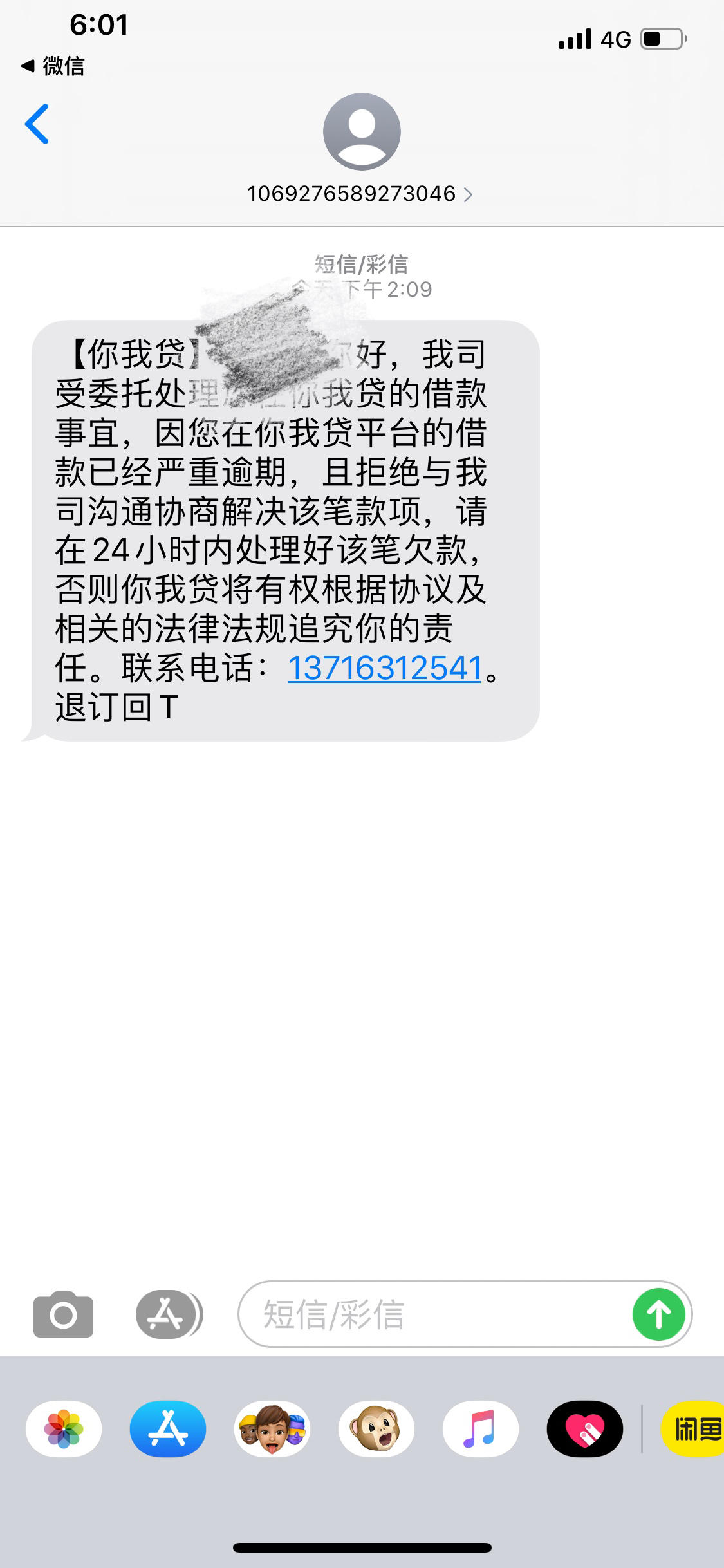The image size is (724, 1568).
Task: Open the camera icon beside the message field
Action: (62, 1314)
